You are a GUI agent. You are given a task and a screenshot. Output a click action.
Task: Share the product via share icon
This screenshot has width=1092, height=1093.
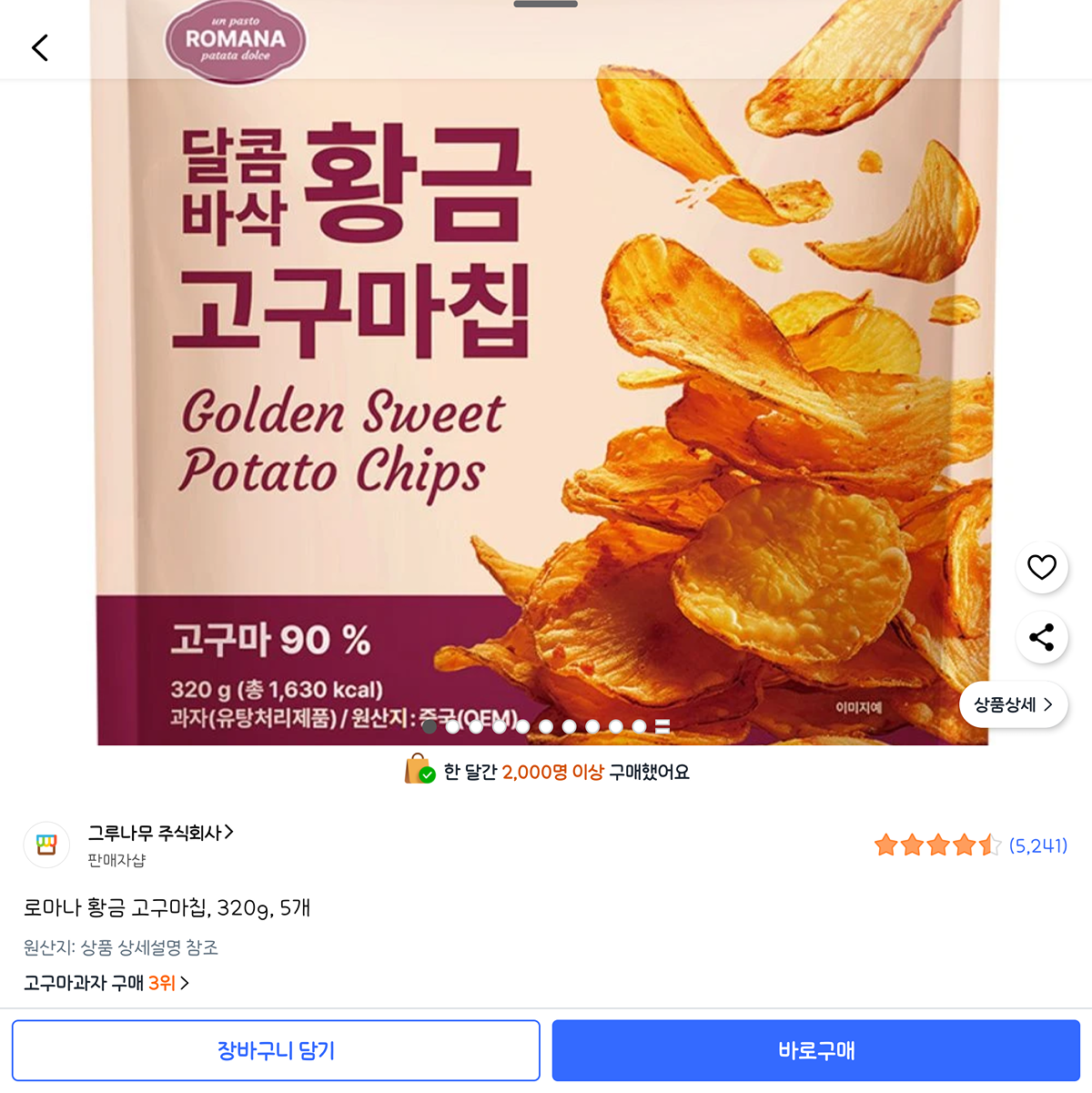click(1041, 638)
